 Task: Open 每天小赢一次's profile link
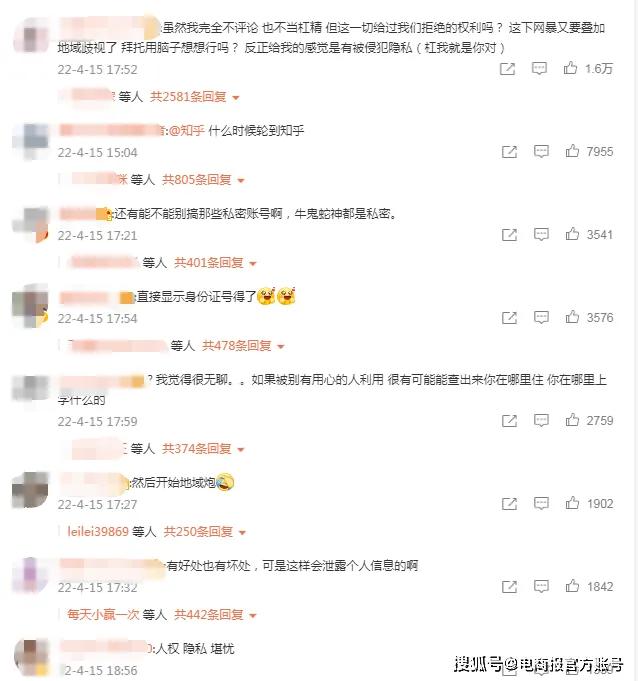coord(102,615)
